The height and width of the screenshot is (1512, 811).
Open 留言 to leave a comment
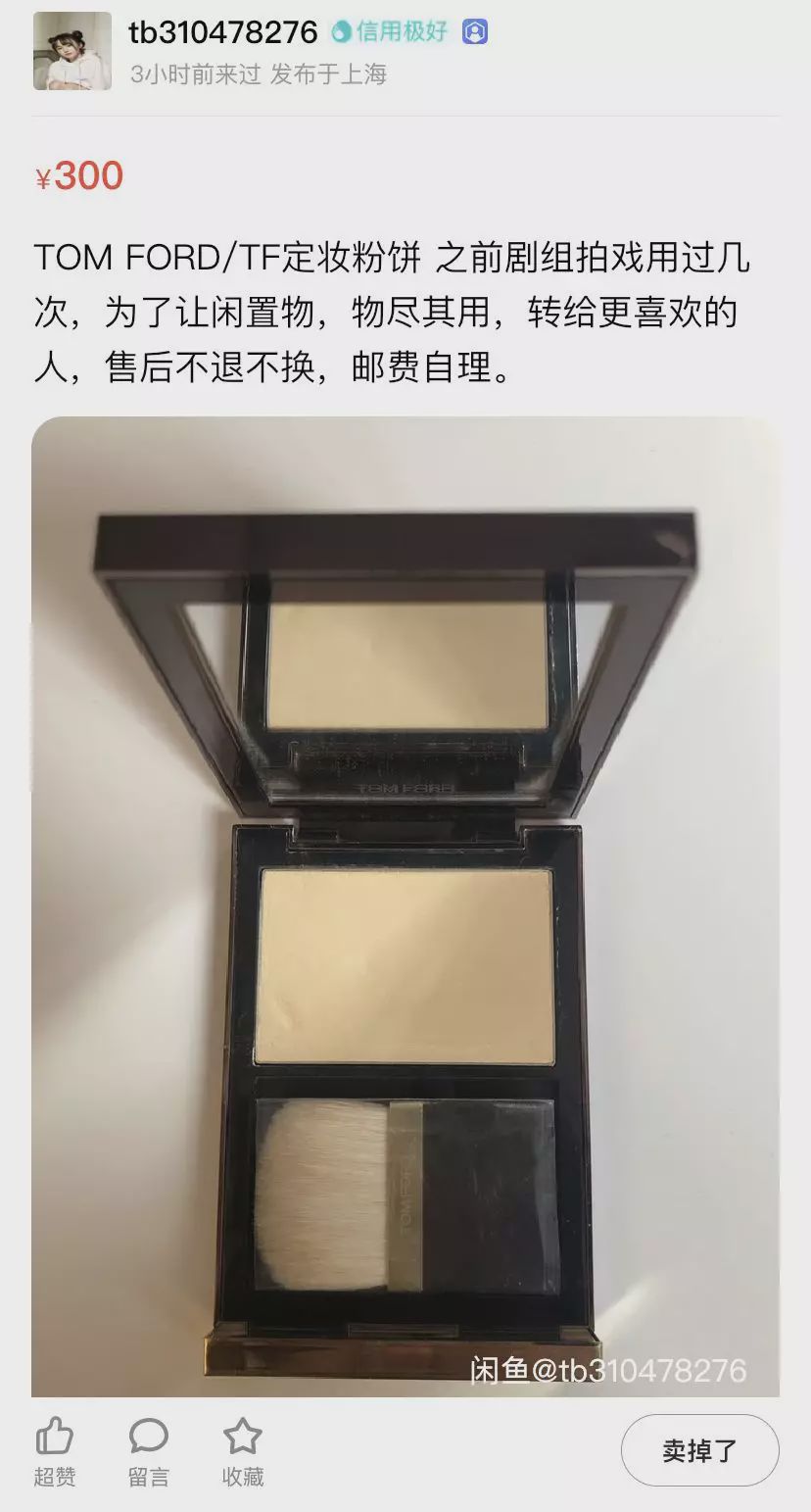coord(148,1451)
